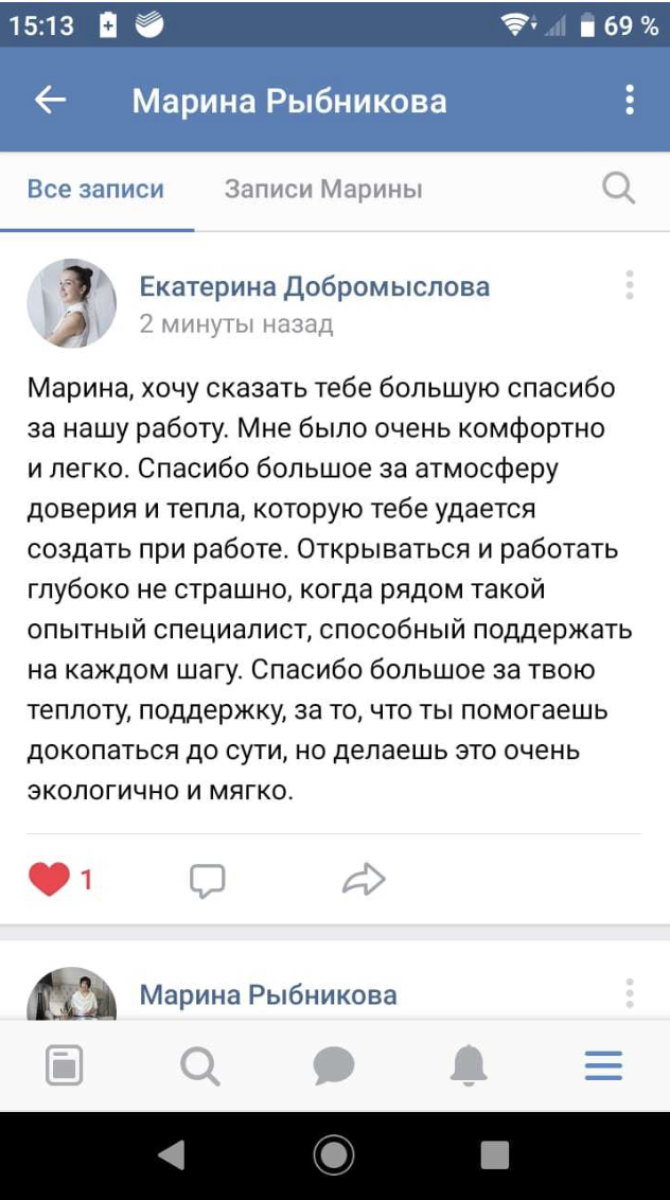Tap Екатерина Добромыслова's avatar photo

71,304
